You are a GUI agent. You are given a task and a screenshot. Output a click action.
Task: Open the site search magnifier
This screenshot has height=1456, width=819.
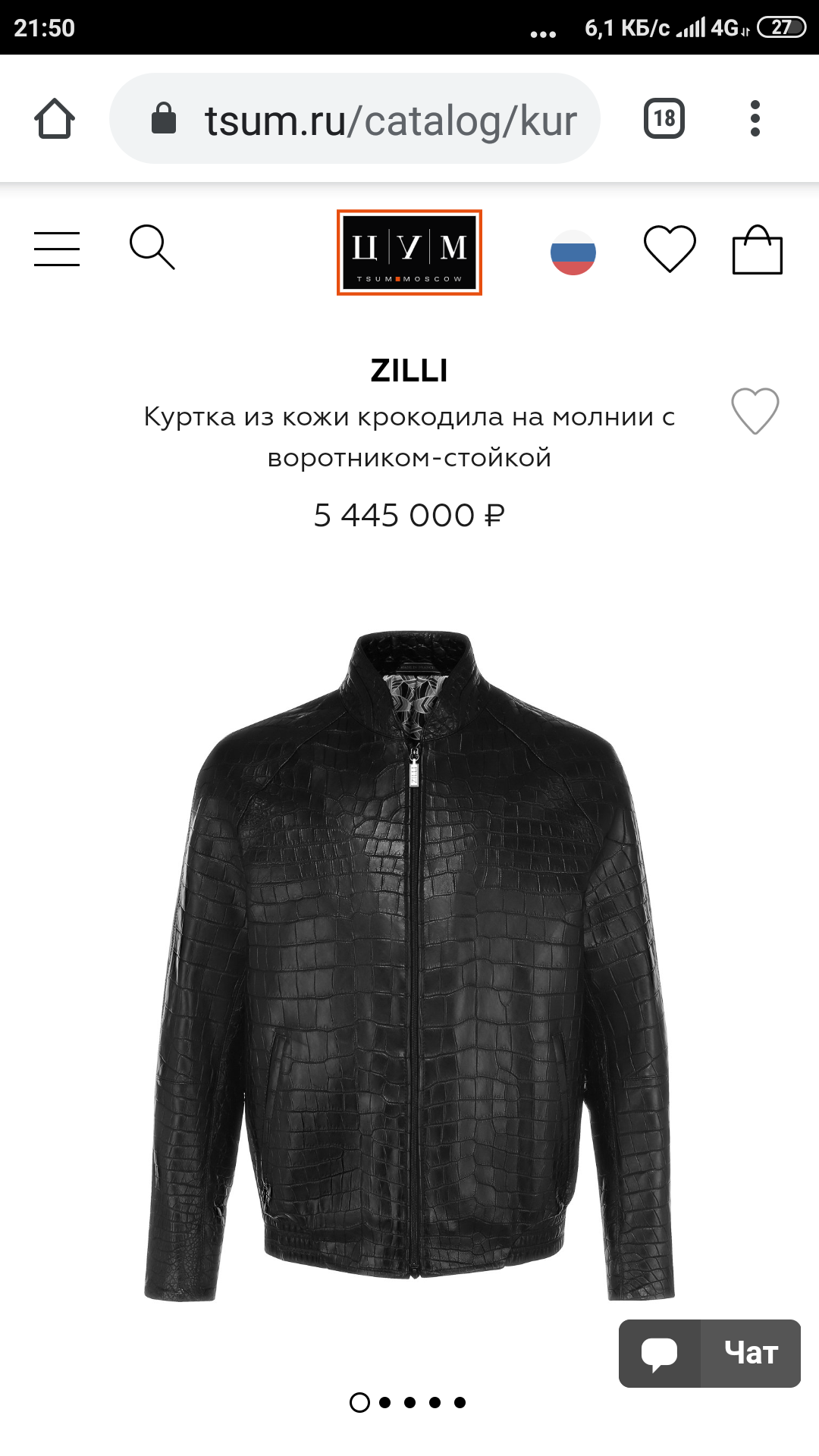click(x=152, y=247)
